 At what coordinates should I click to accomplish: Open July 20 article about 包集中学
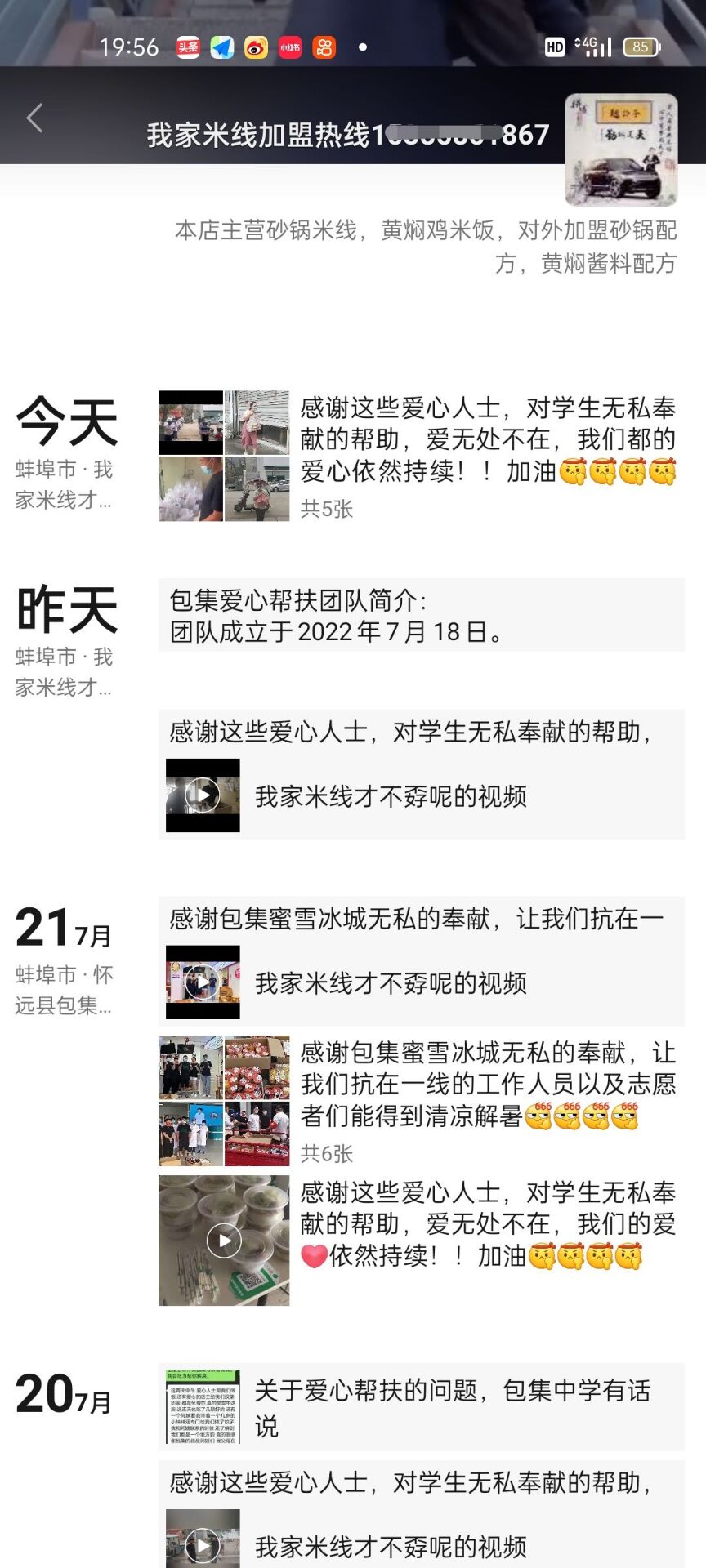point(421,1407)
